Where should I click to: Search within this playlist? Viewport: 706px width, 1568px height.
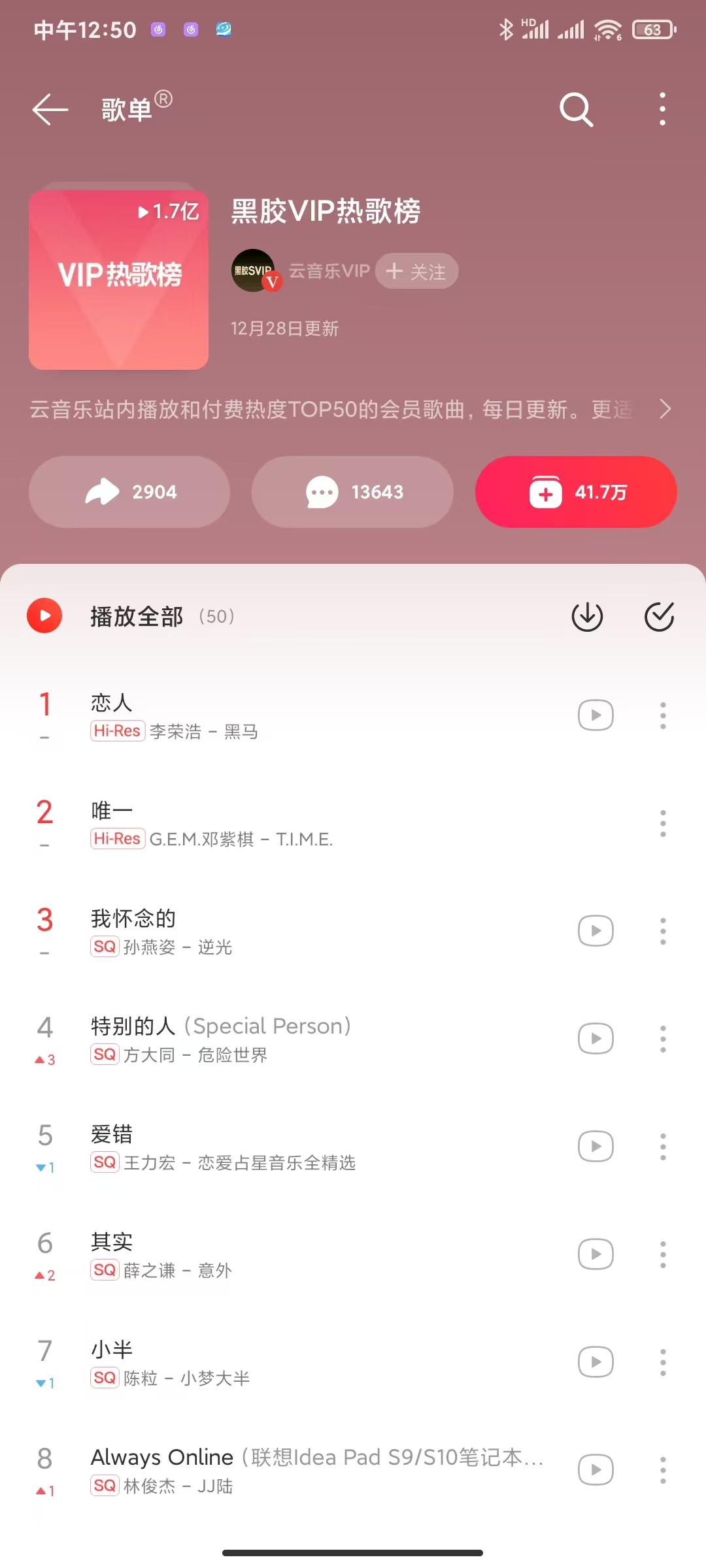(x=576, y=109)
